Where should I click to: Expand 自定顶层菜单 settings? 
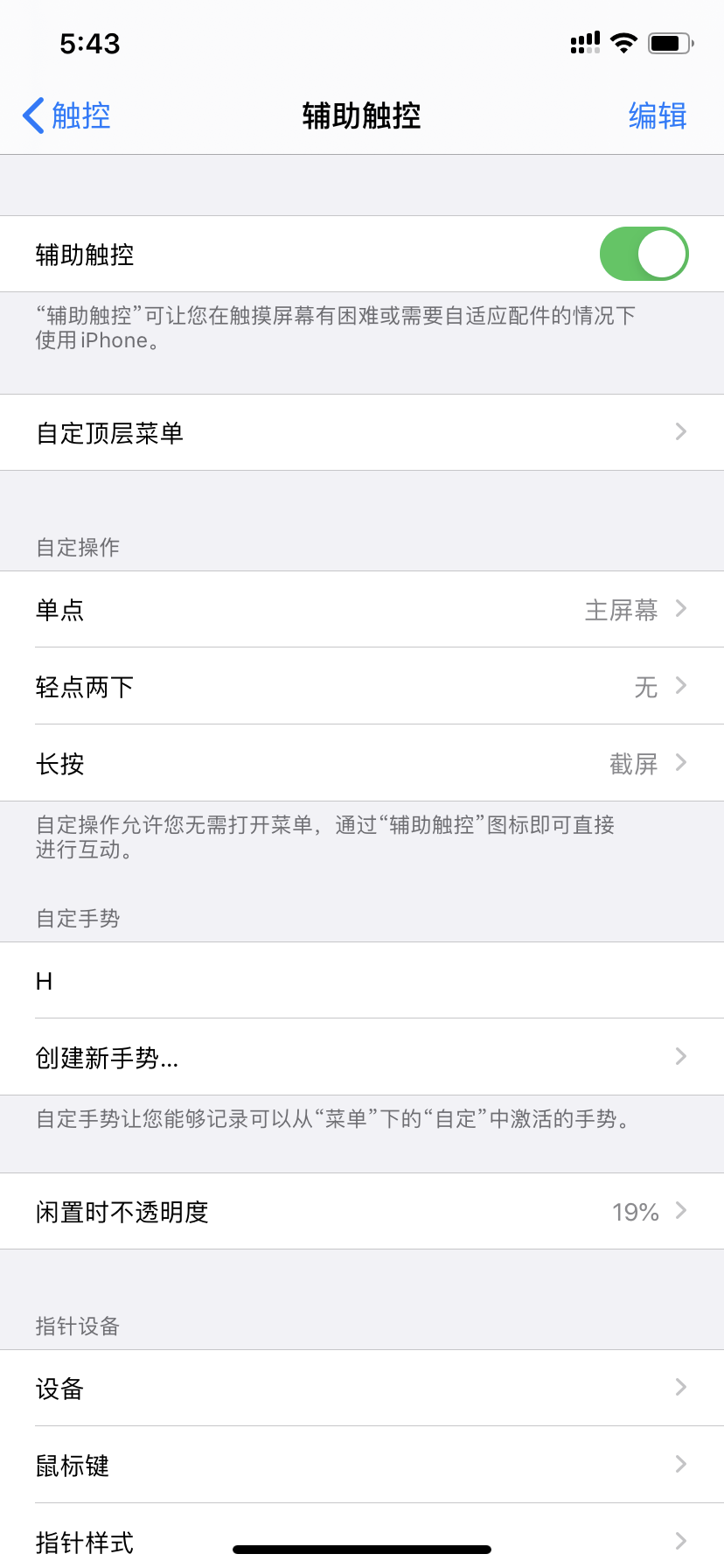pos(362,432)
